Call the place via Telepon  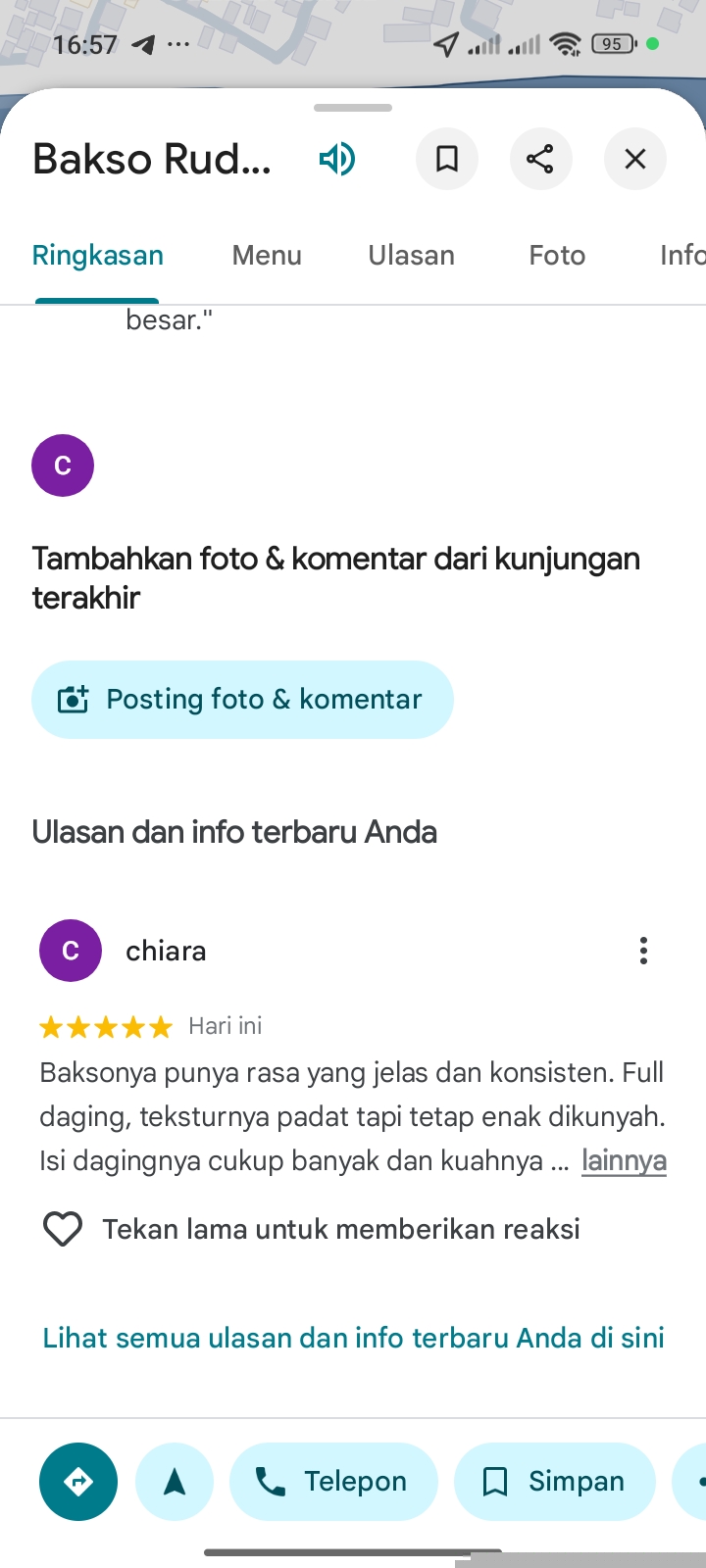click(x=333, y=1482)
